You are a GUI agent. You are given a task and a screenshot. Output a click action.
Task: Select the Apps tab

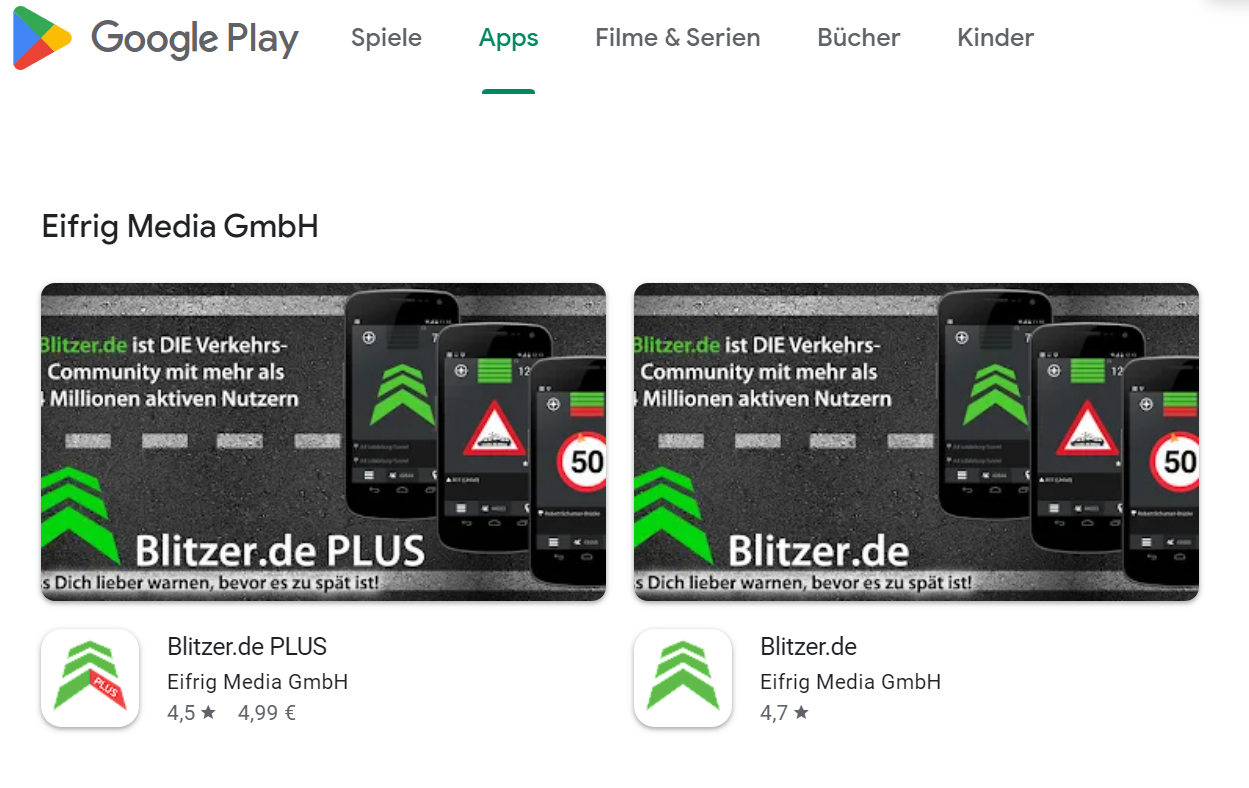click(508, 38)
